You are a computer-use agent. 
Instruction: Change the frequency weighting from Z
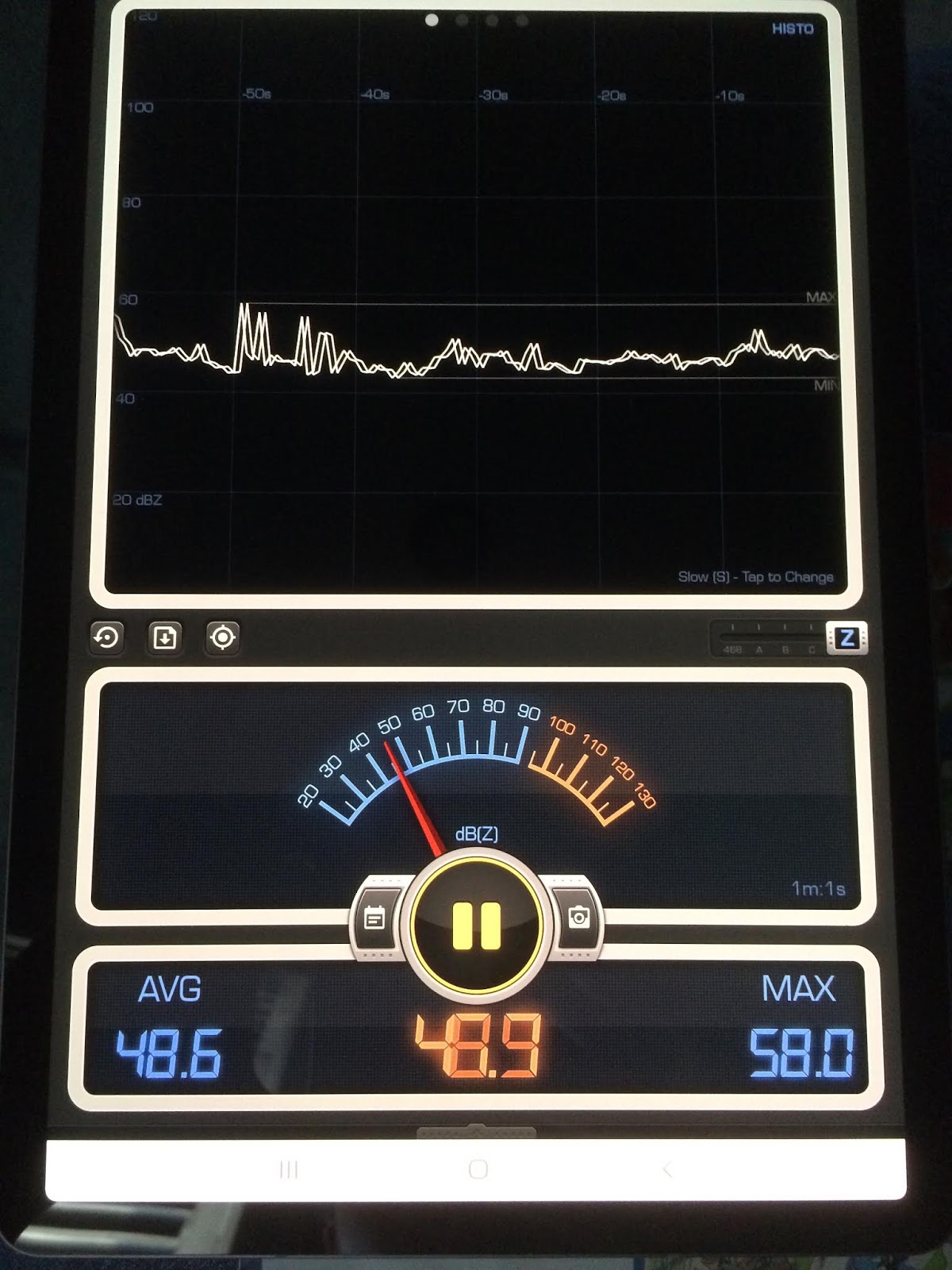(846, 638)
